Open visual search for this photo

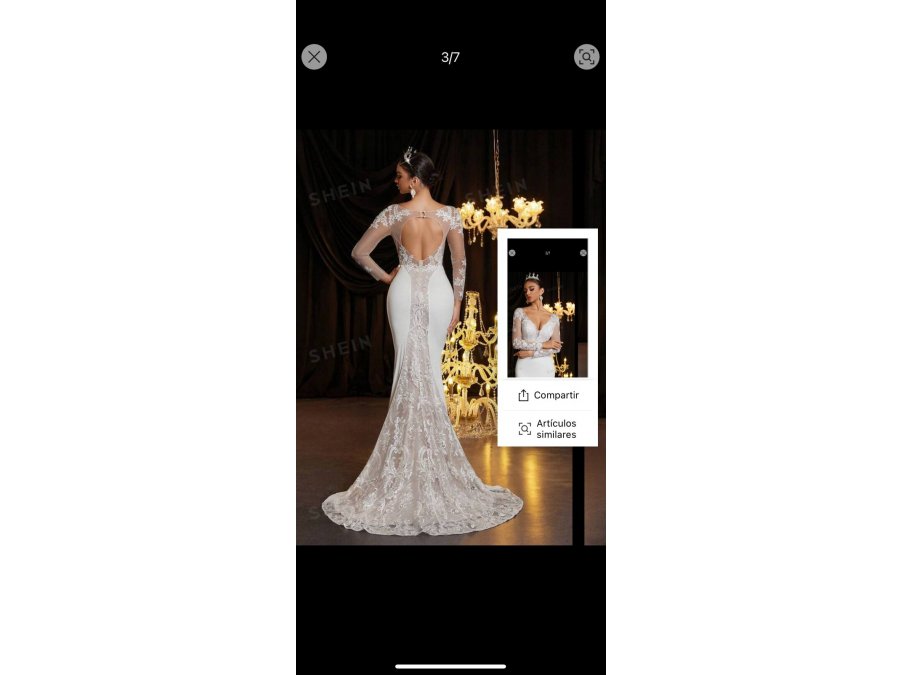click(x=587, y=57)
